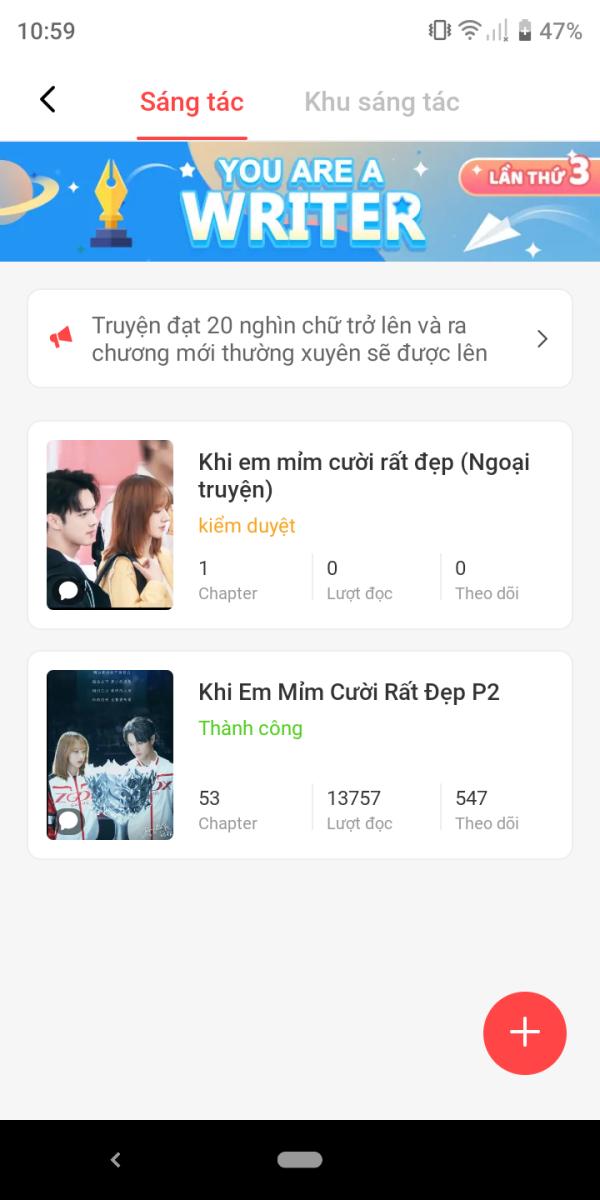Screen dimensions: 600x1200
Task: Open the story Khi Em Mỉm Cười Rất Đẹp P2
Action: [x=349, y=692]
